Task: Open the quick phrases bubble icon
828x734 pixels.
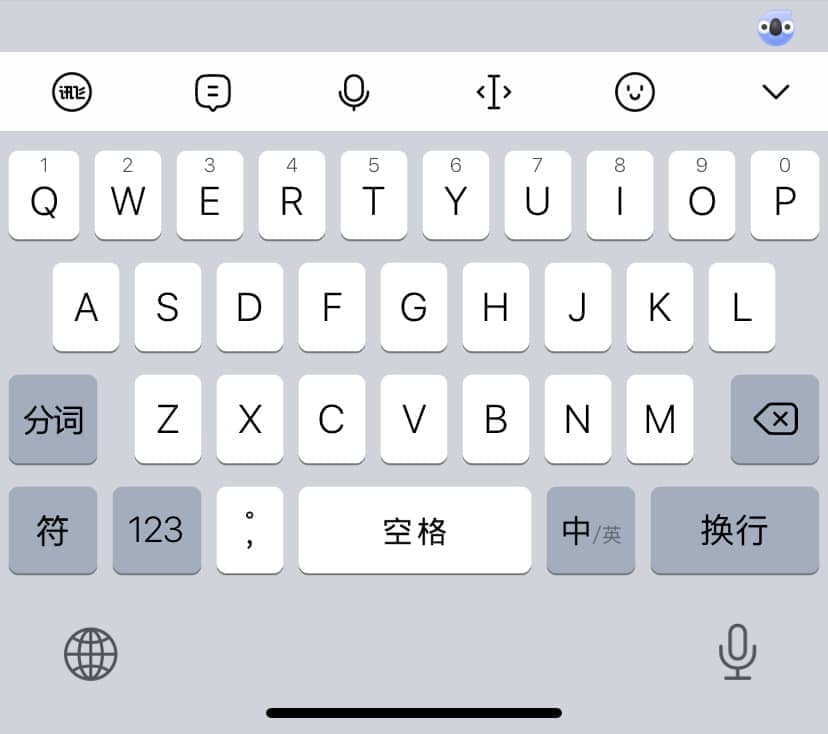Action: pyautogui.click(x=212, y=92)
